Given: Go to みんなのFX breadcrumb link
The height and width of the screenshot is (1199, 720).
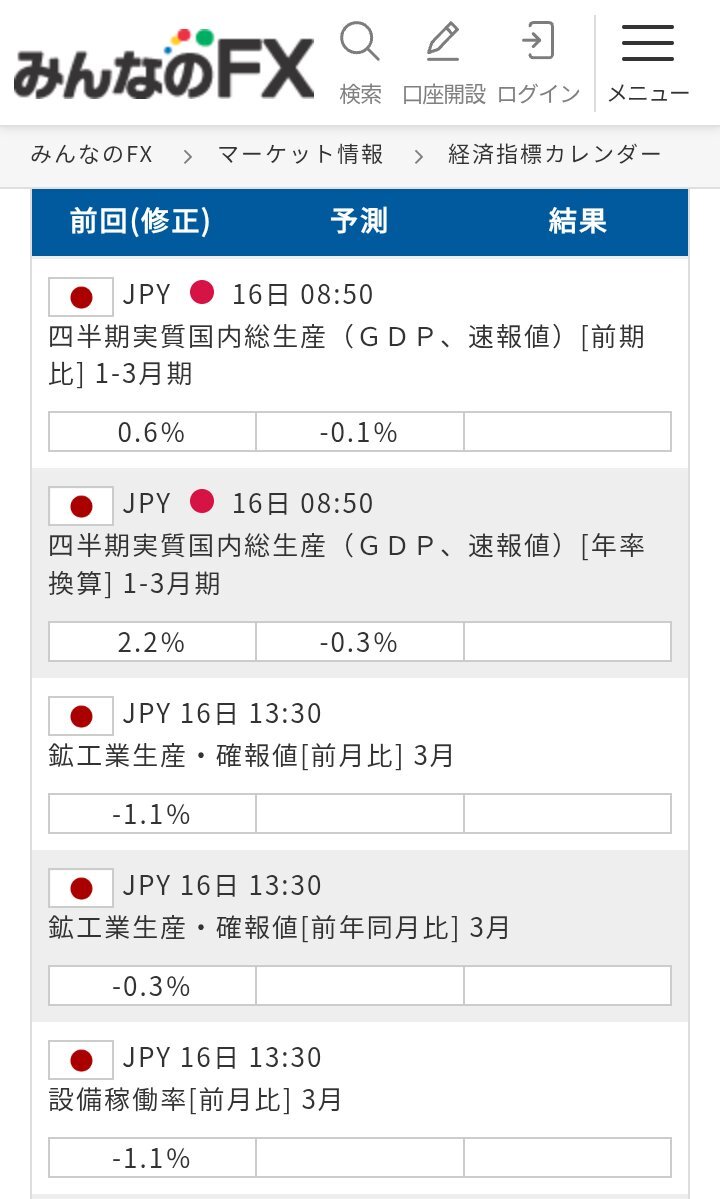Looking at the screenshot, I should click(x=91, y=154).
